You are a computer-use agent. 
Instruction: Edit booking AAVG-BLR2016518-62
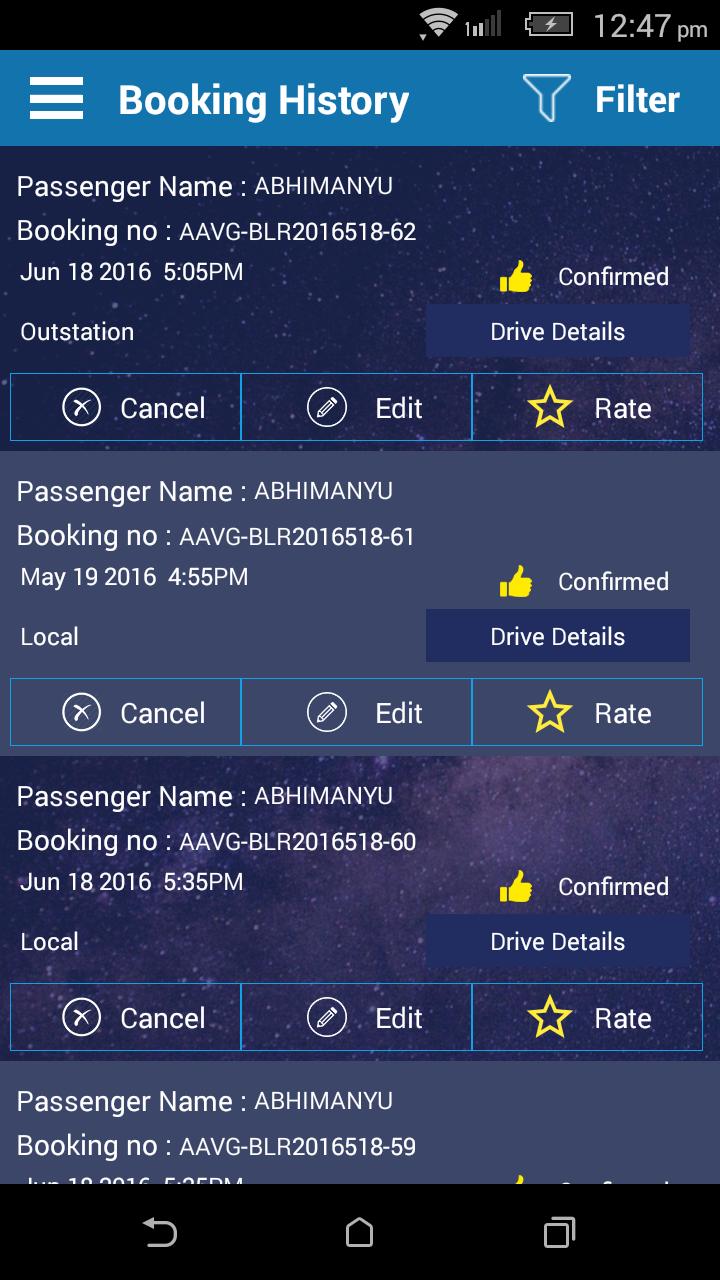357,408
